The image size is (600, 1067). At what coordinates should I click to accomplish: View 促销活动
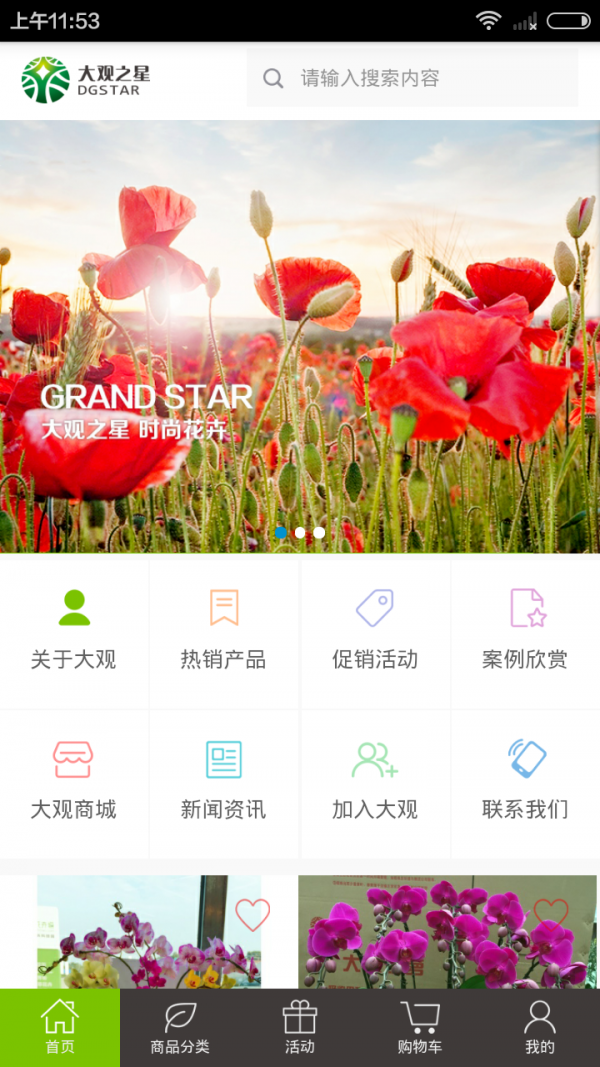[x=375, y=630]
